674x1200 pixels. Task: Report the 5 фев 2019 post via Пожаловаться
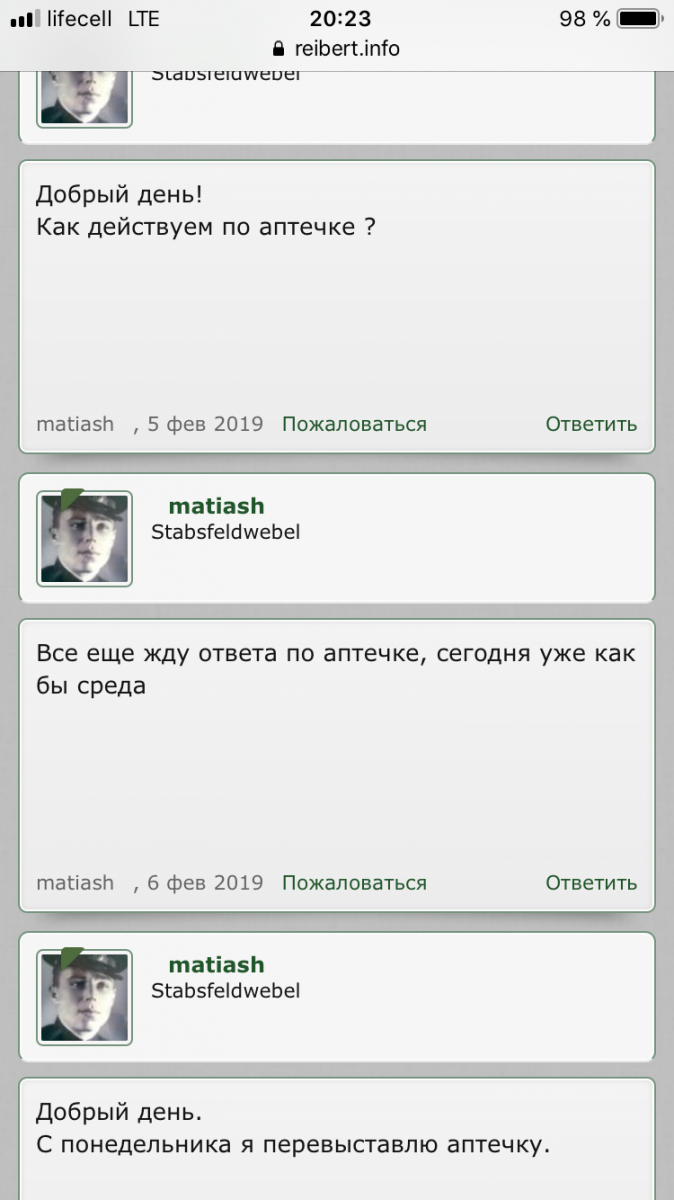pos(354,424)
